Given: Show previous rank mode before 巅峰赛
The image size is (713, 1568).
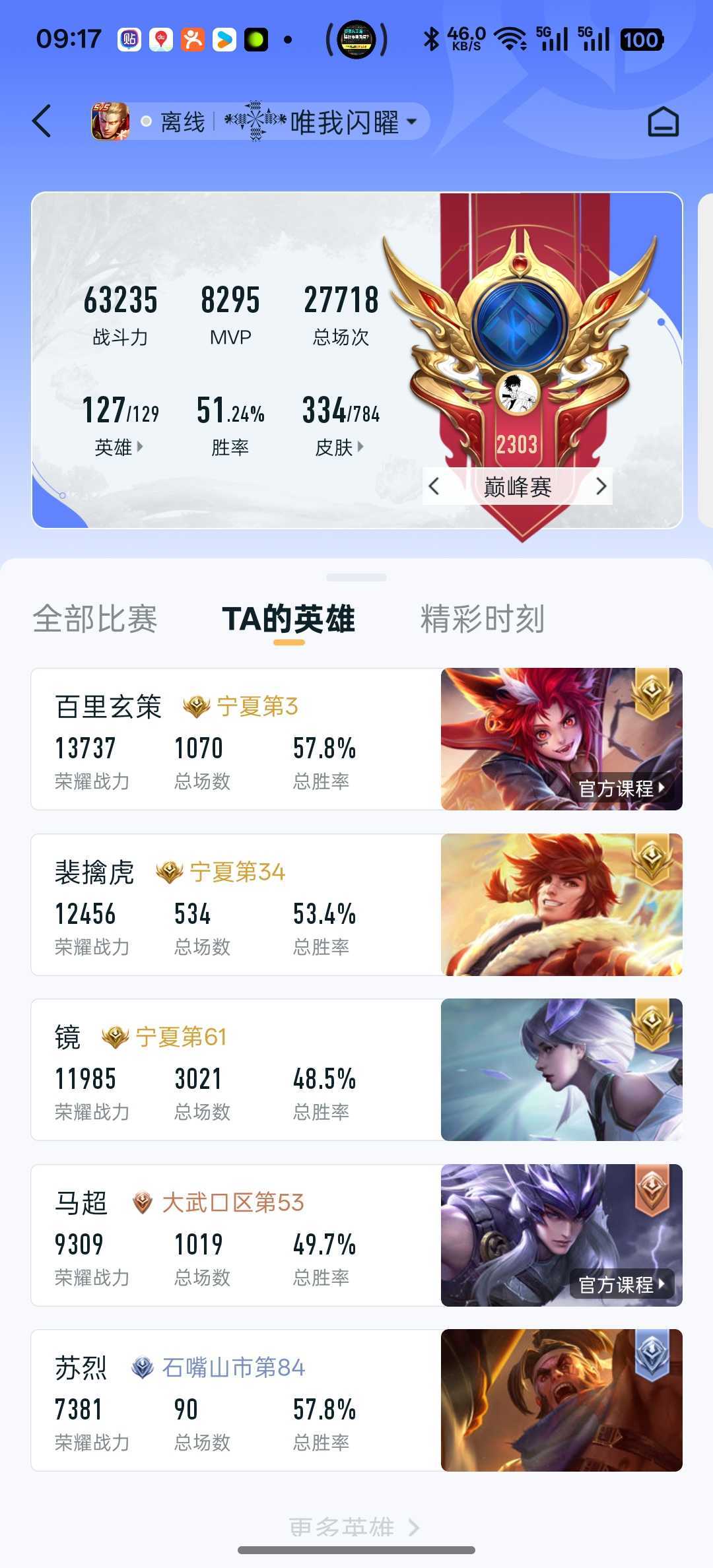Looking at the screenshot, I should [434, 487].
